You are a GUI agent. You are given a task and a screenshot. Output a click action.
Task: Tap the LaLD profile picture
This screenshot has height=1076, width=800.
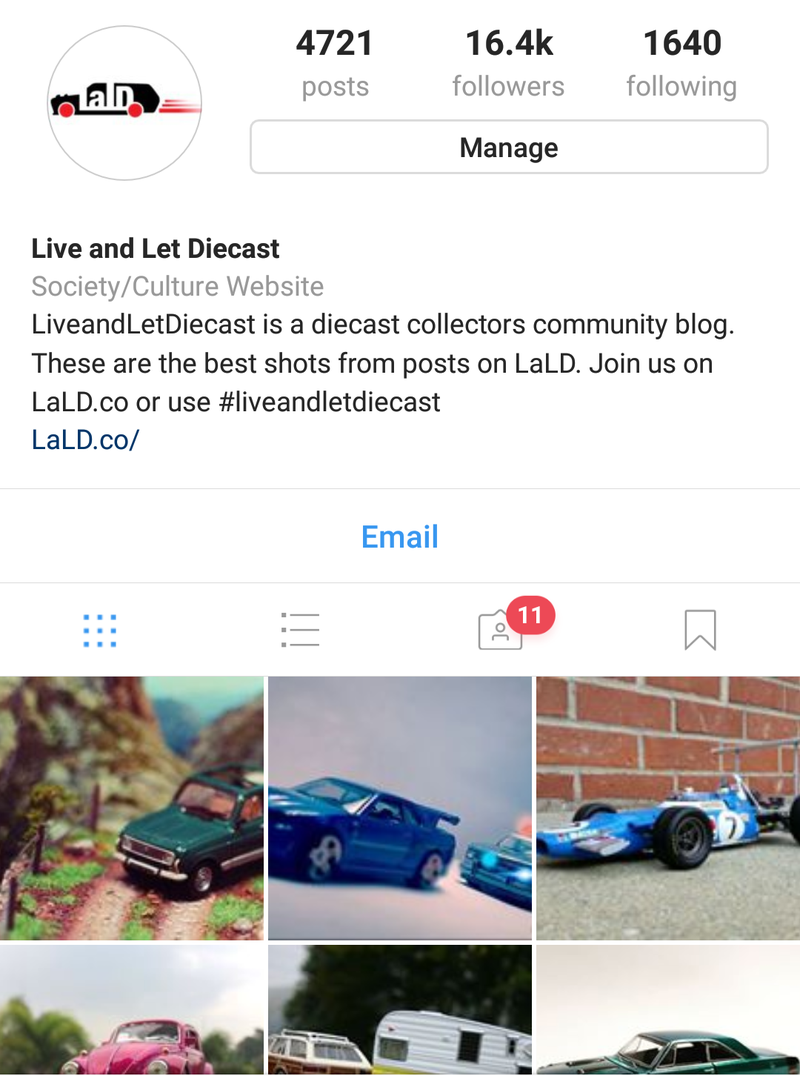125,103
